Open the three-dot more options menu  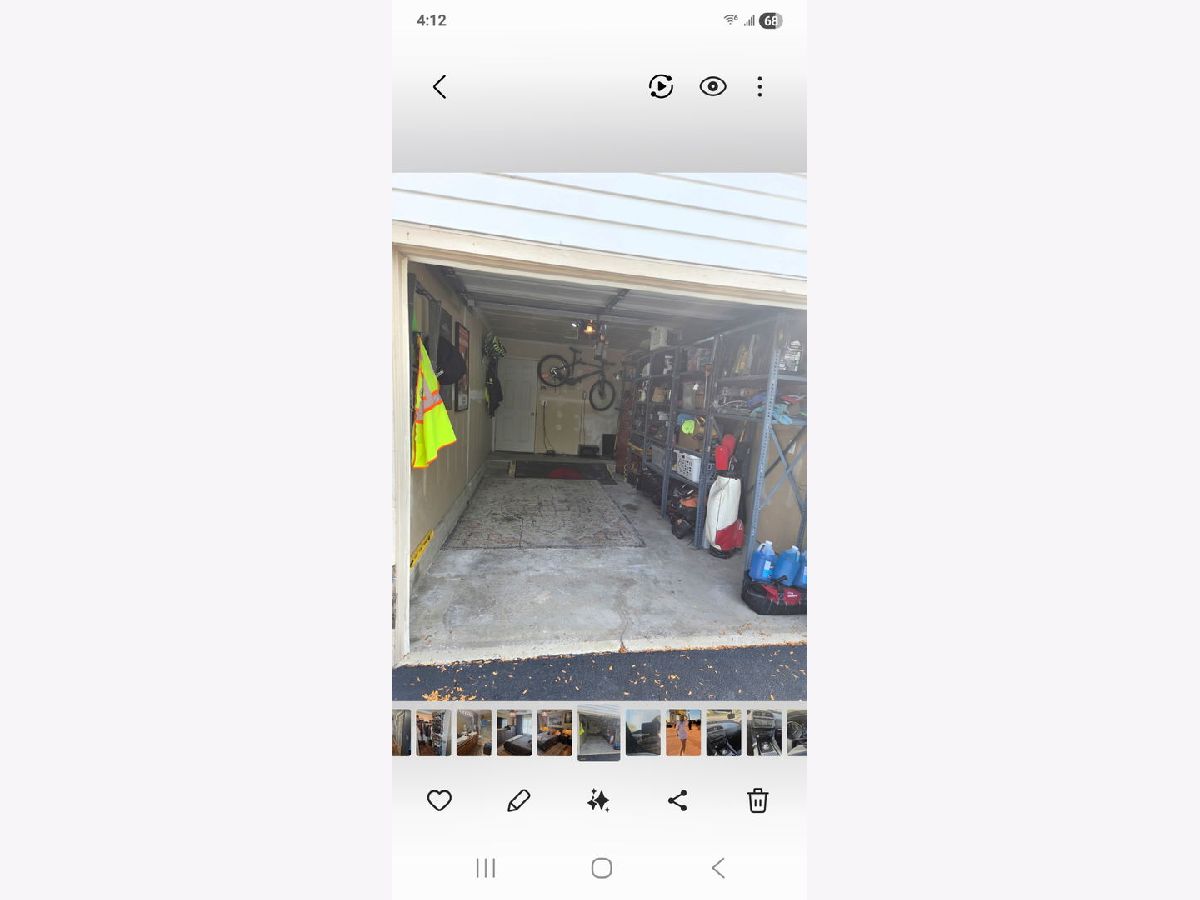tap(759, 87)
